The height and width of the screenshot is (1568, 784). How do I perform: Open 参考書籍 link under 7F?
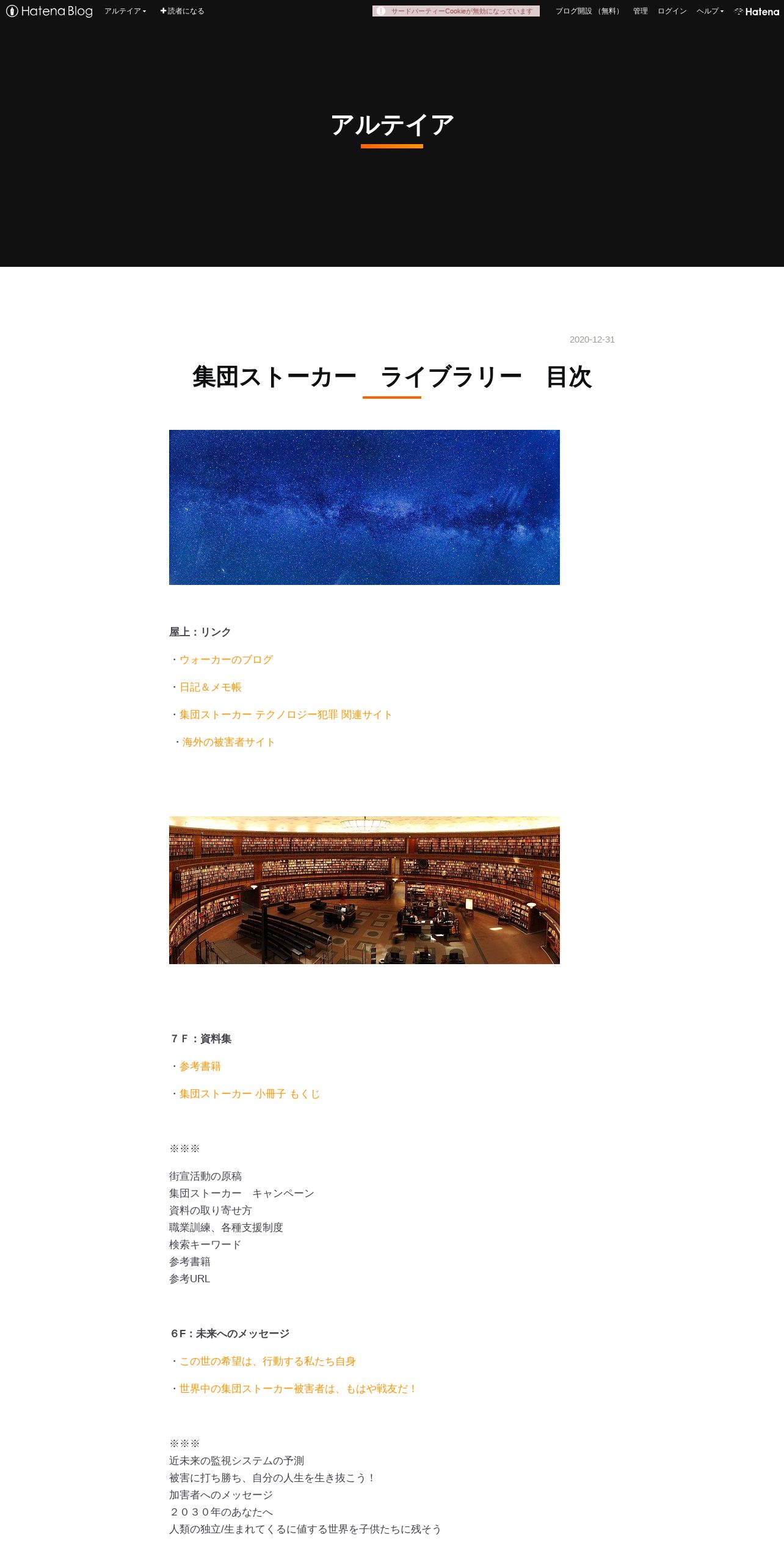pos(200,1066)
